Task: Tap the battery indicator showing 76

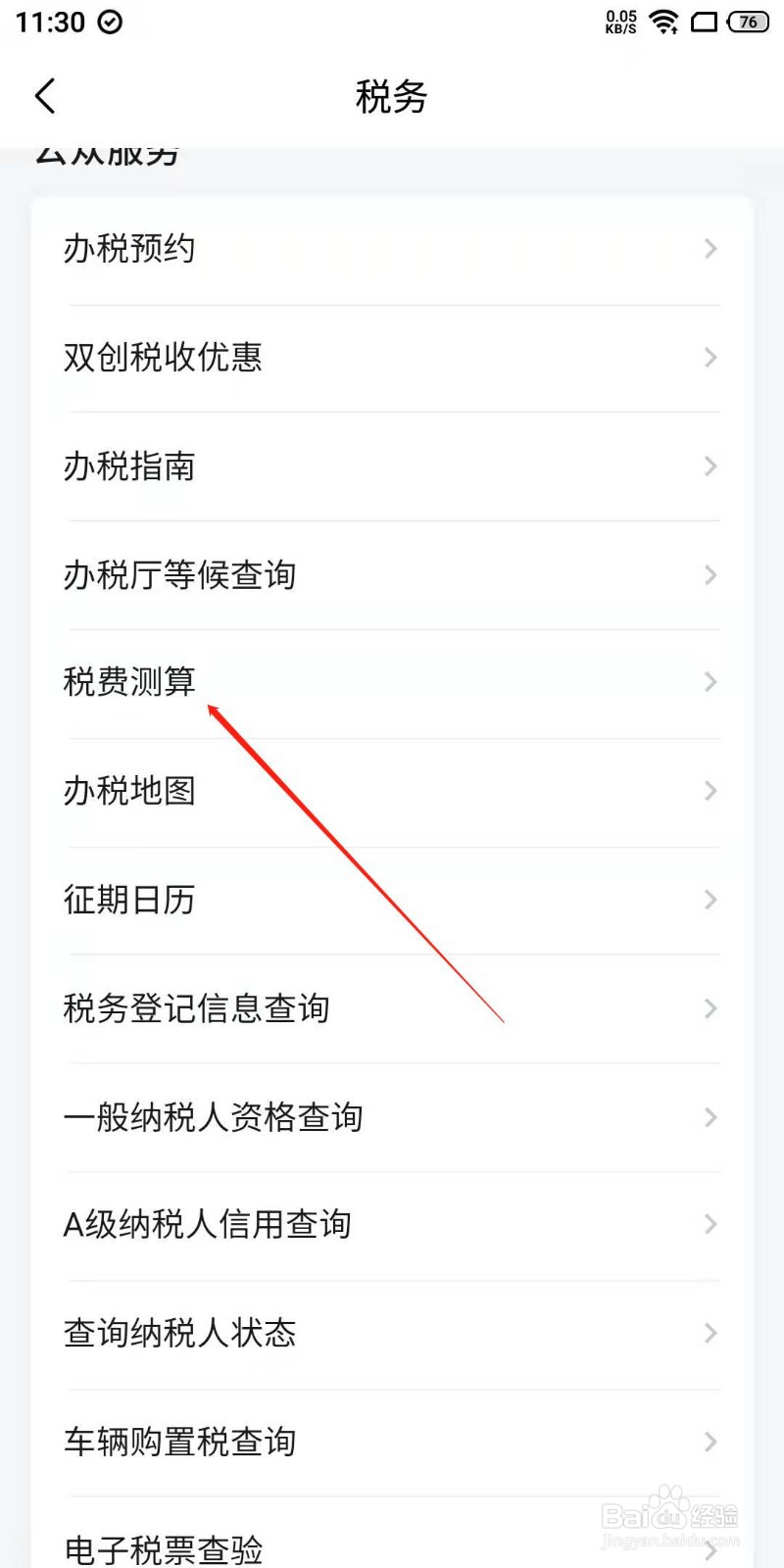Action: coord(748,22)
